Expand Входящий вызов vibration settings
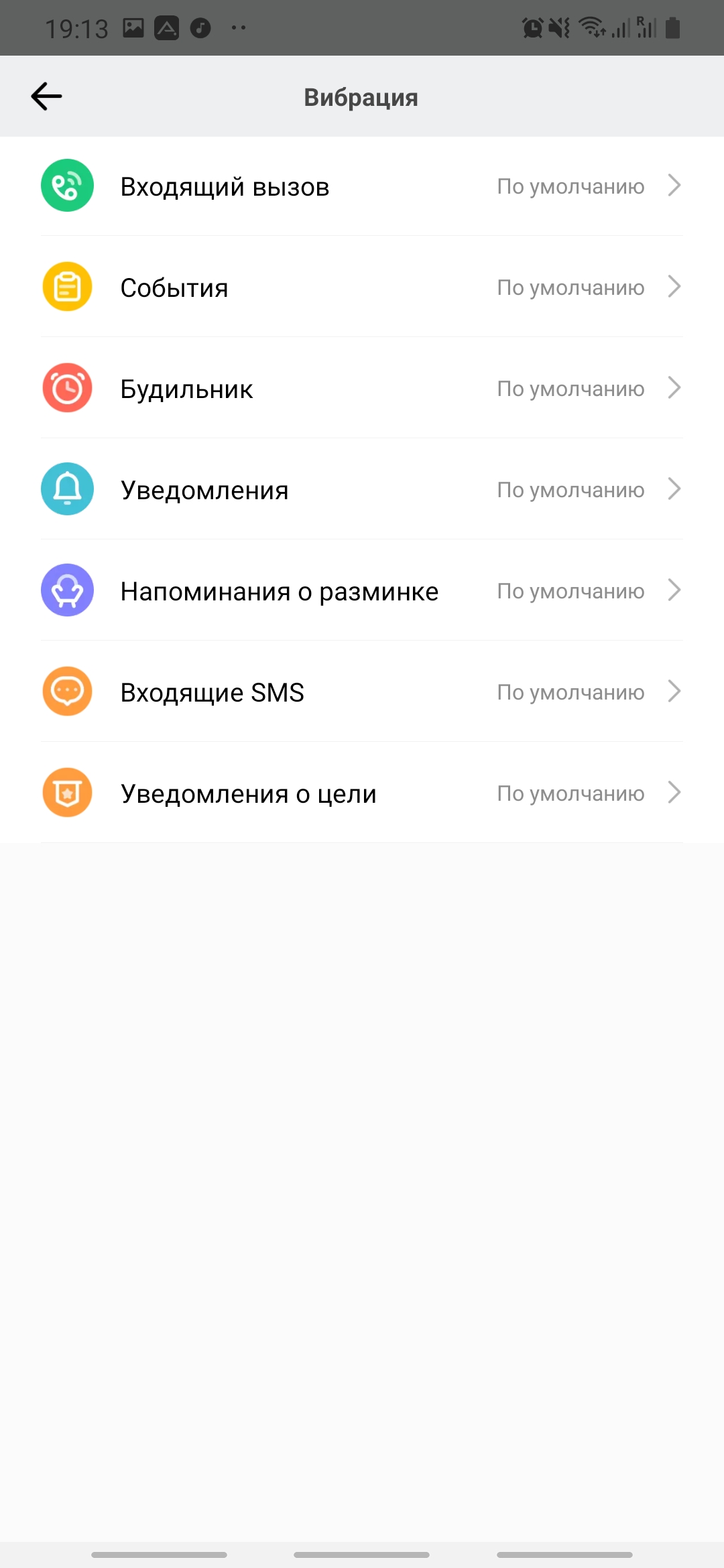Image resolution: width=724 pixels, height=1568 pixels. 675,186
